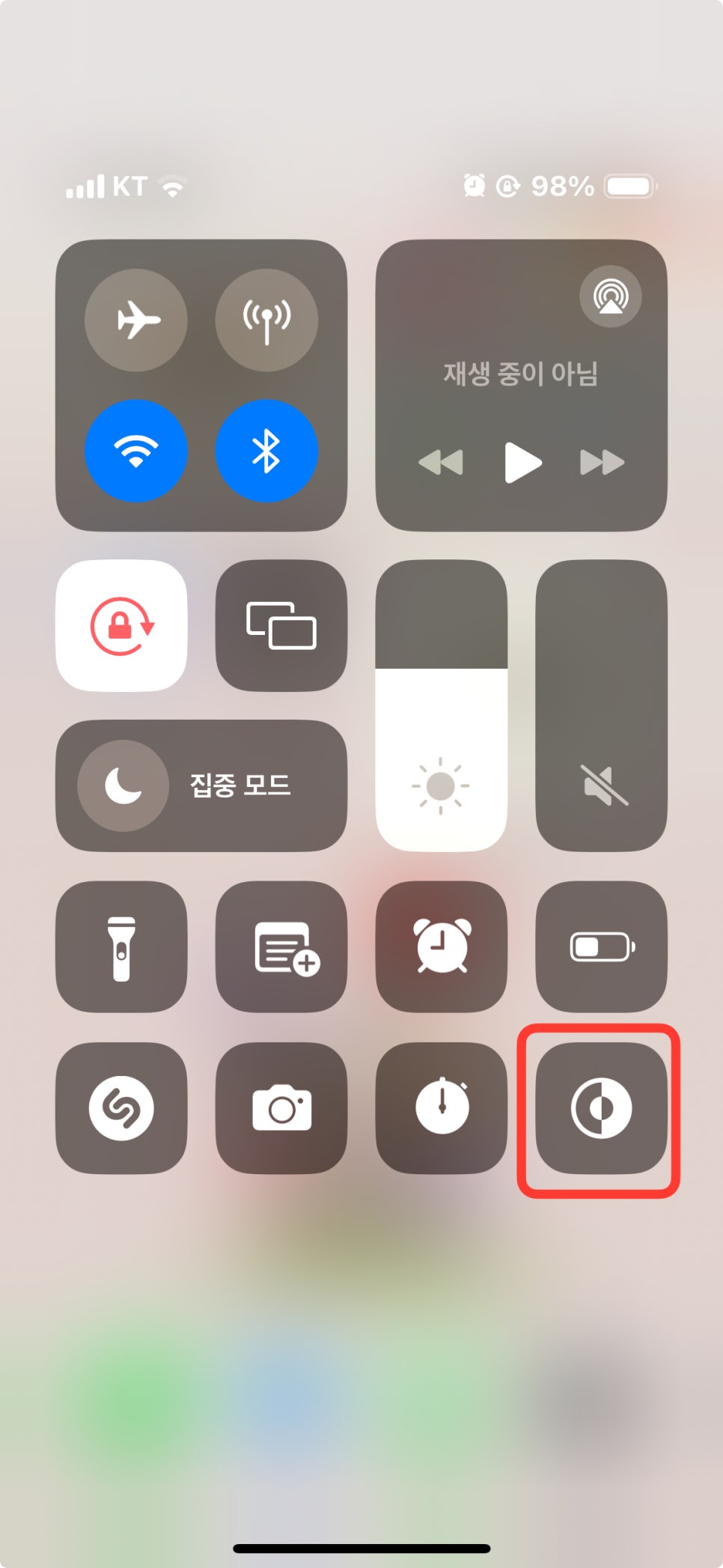The height and width of the screenshot is (1568, 723).
Task: Skip to the next track
Action: pos(602,463)
